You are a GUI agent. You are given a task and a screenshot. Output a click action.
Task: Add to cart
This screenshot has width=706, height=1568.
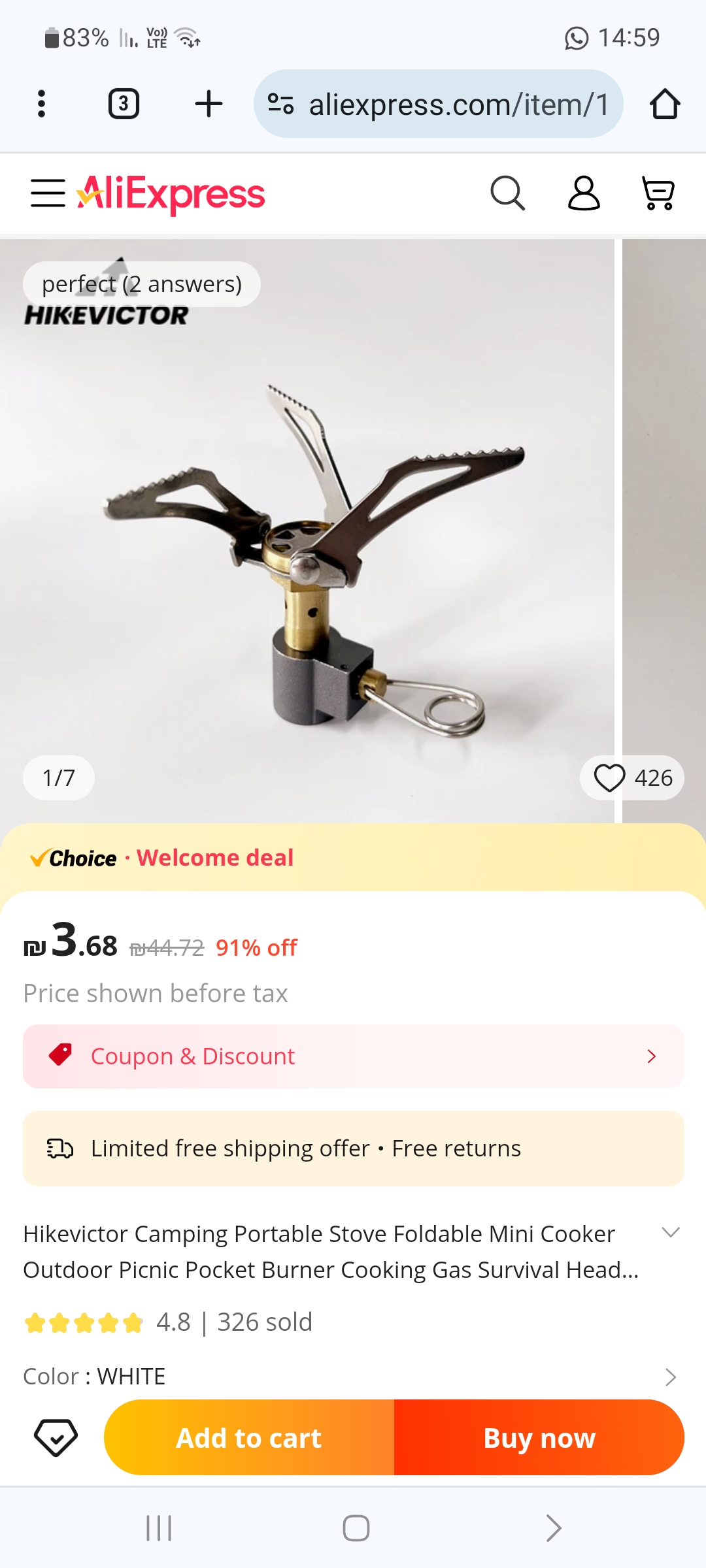[x=249, y=1438]
